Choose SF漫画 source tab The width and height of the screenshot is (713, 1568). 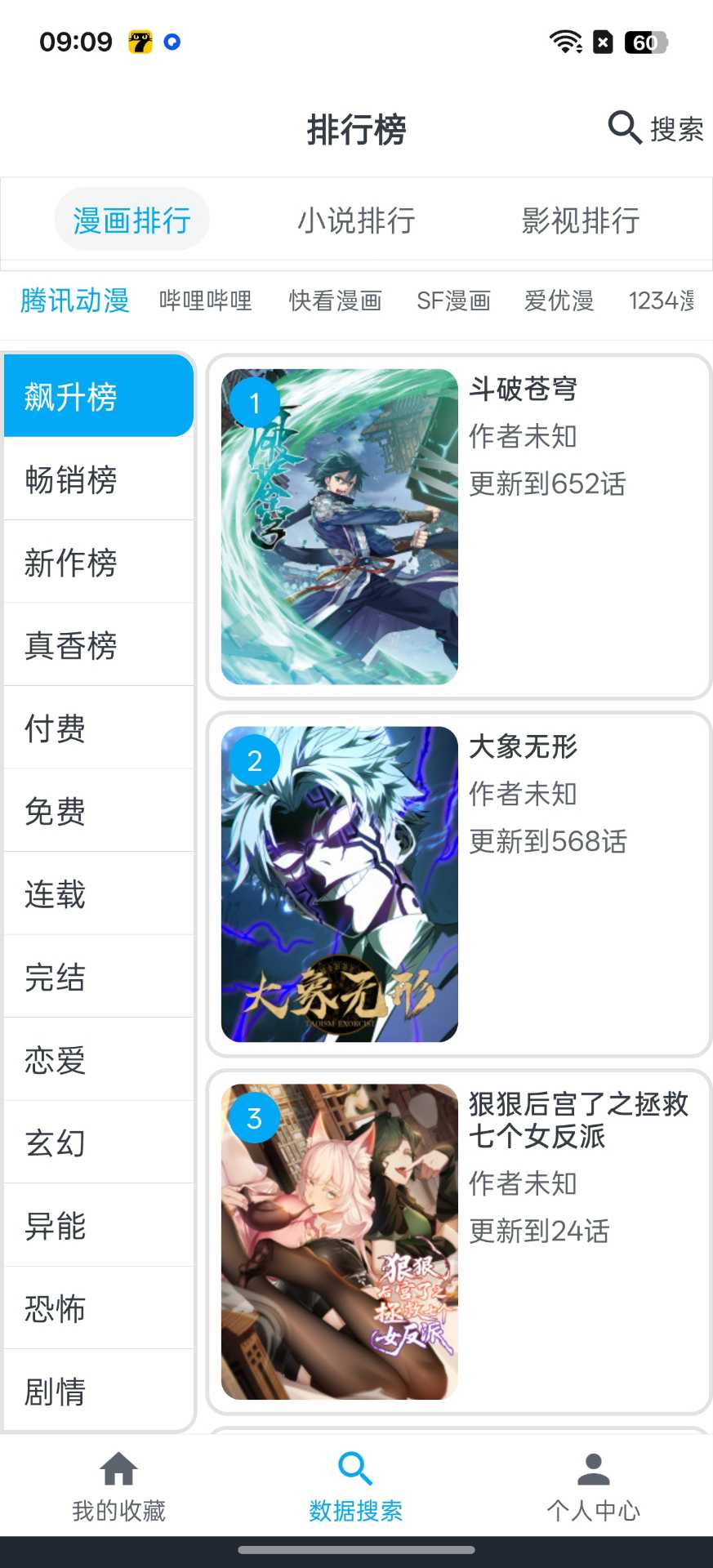(x=453, y=301)
